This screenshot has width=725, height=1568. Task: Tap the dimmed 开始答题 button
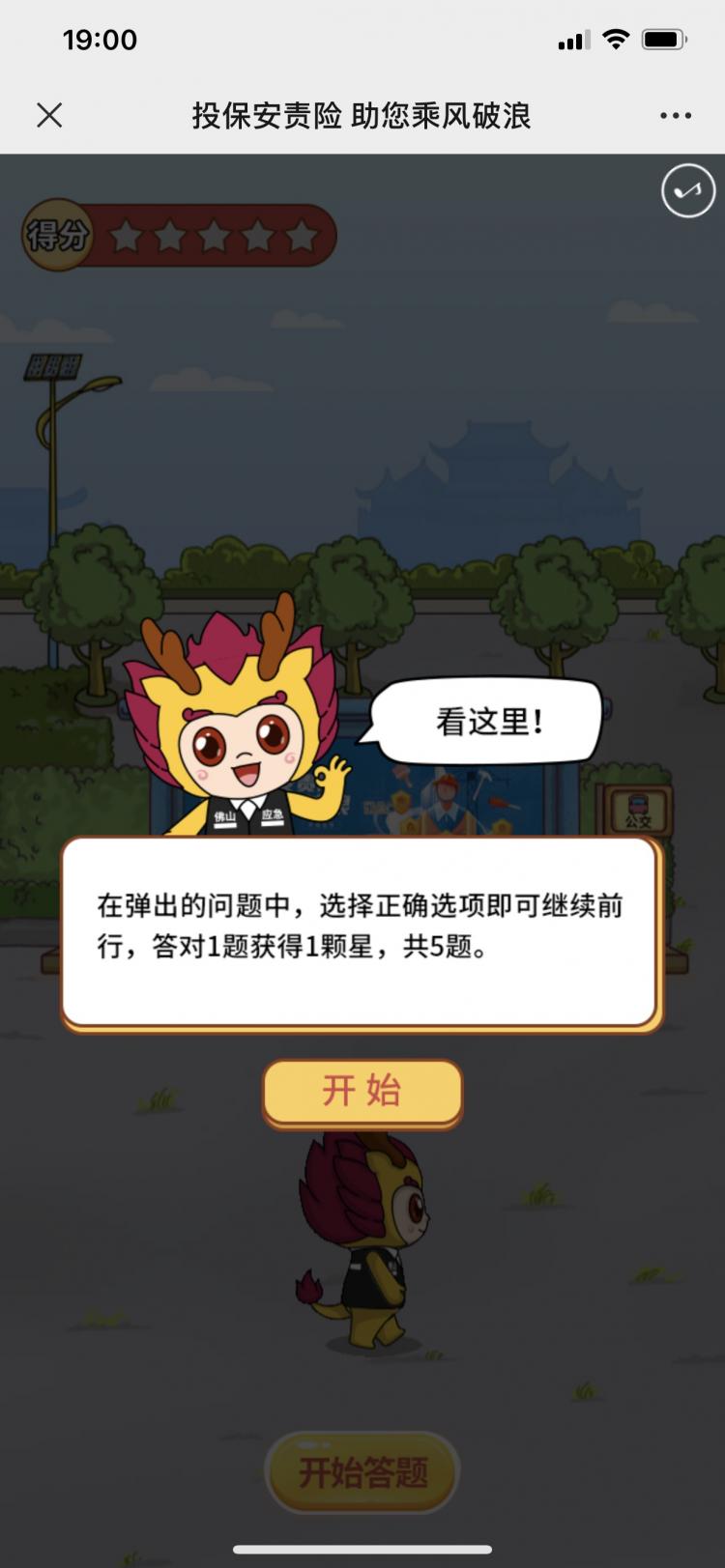coord(362,1471)
